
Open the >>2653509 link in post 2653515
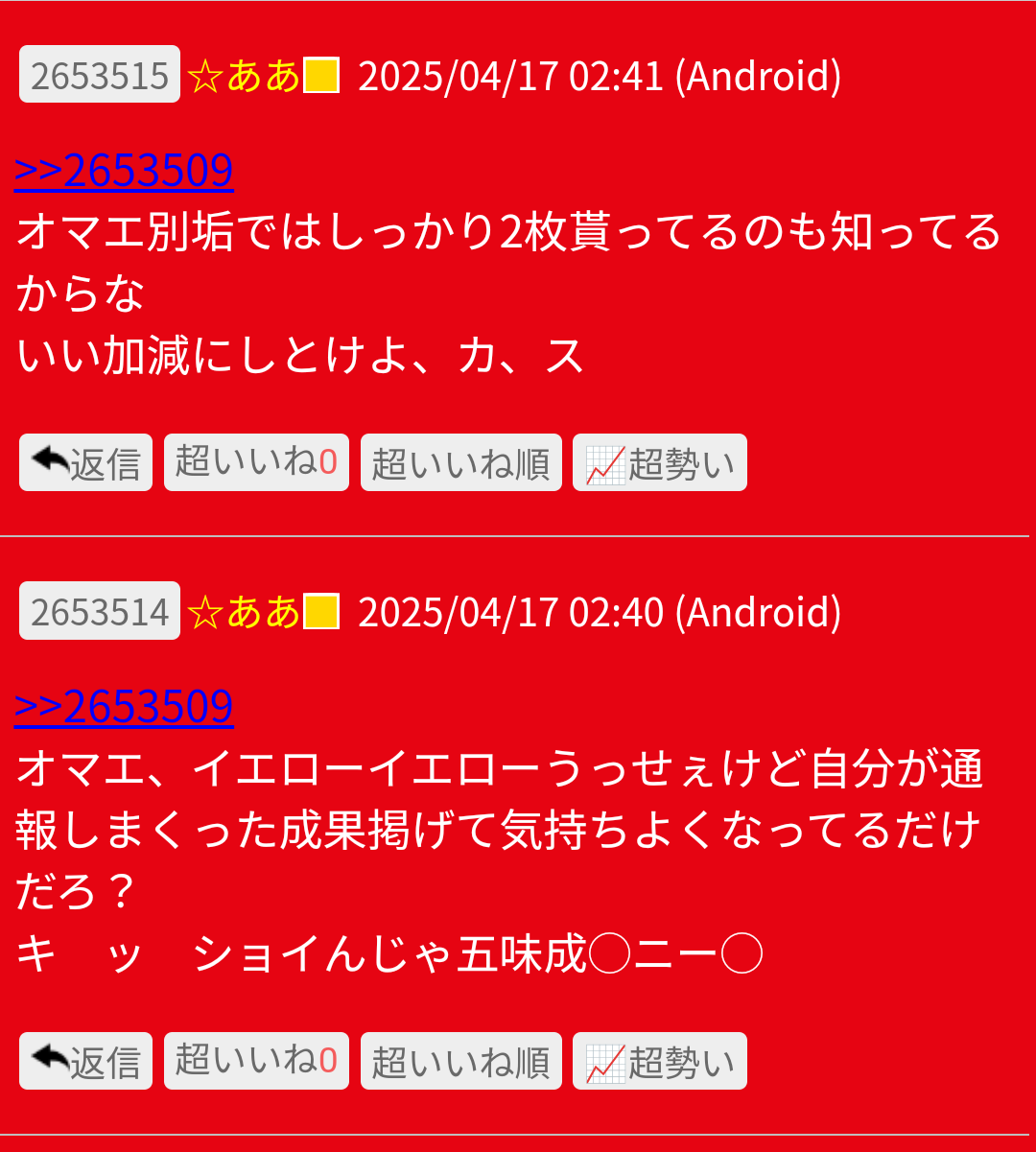pos(124,171)
